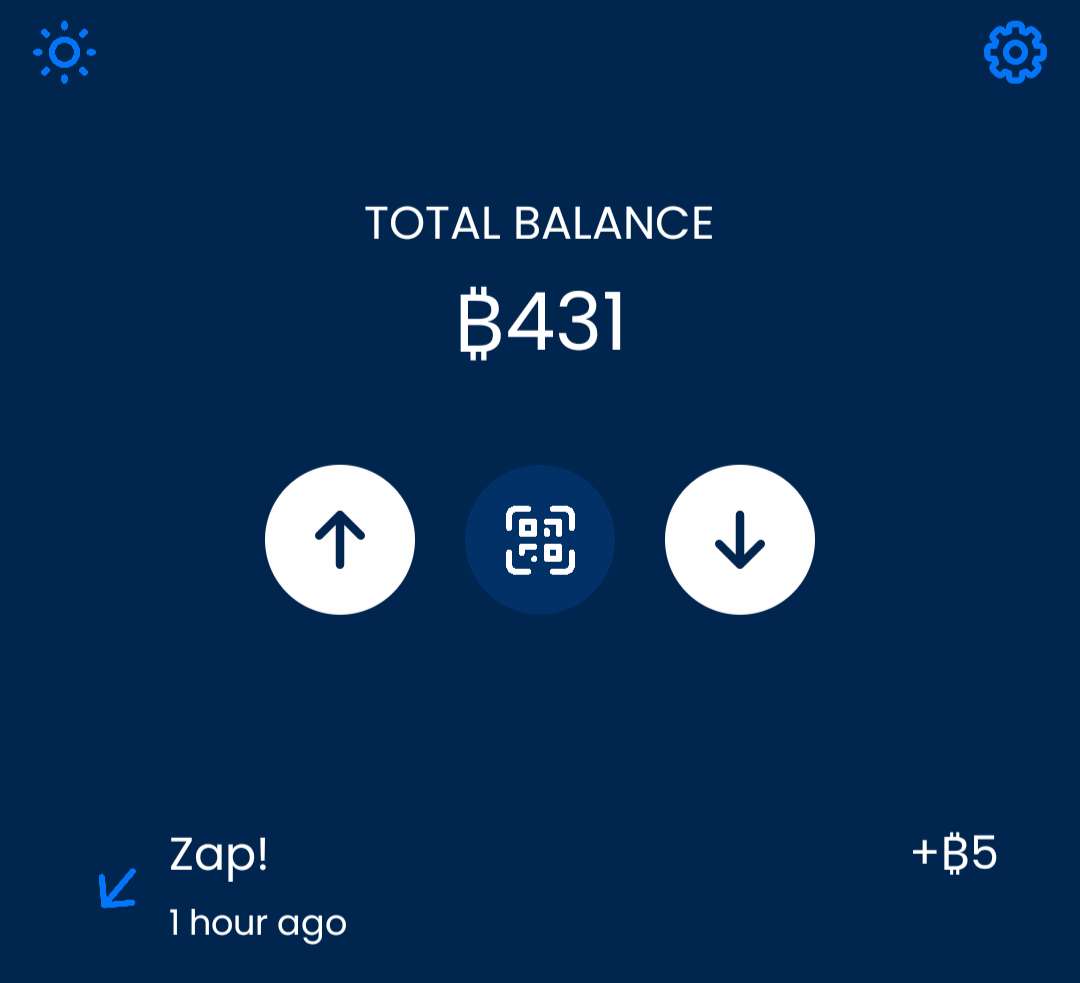Tap the receive down-arrow button
The height and width of the screenshot is (983, 1080).
[x=740, y=540]
